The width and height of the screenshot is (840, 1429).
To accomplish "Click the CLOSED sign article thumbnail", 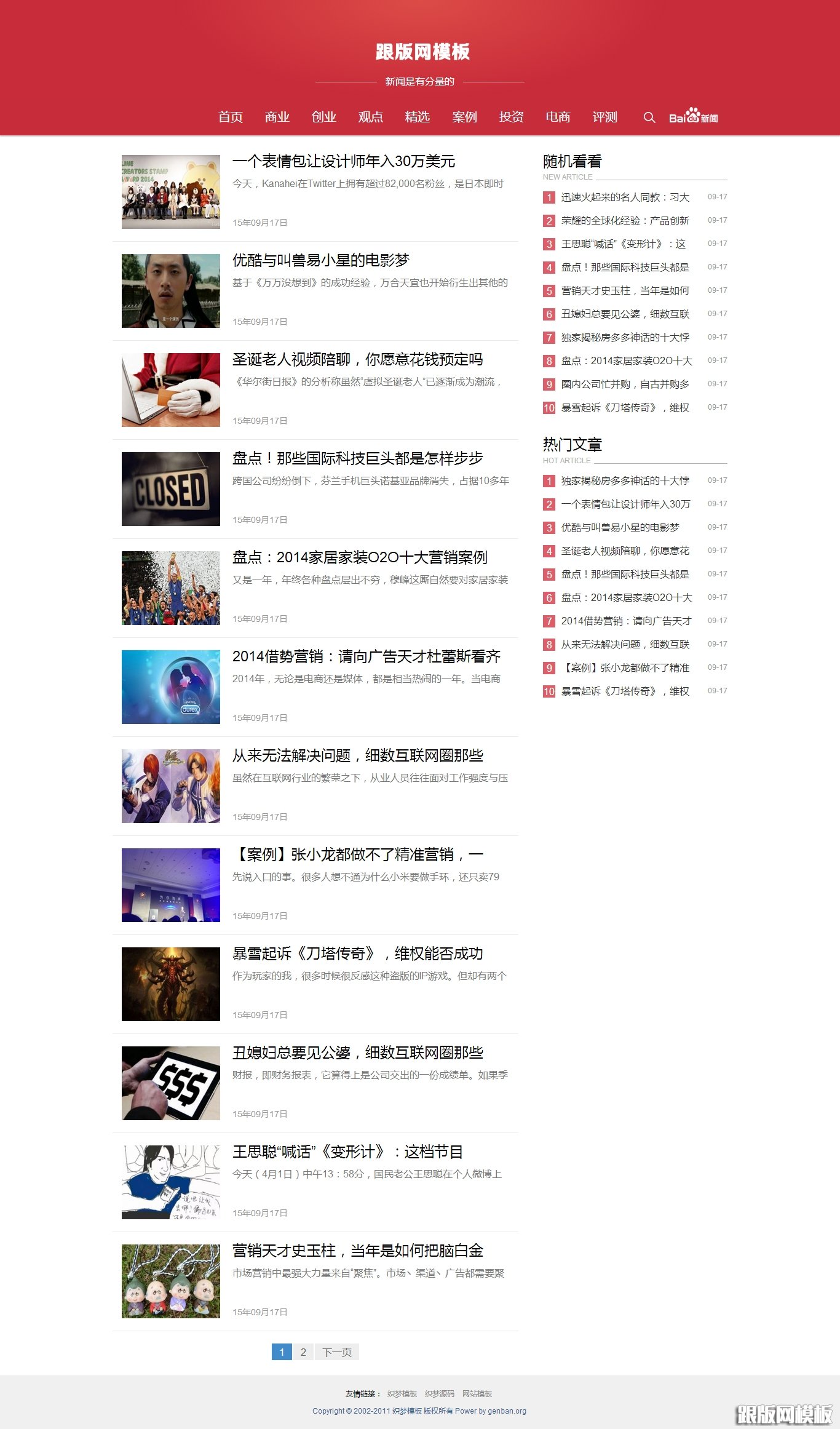I will (170, 488).
